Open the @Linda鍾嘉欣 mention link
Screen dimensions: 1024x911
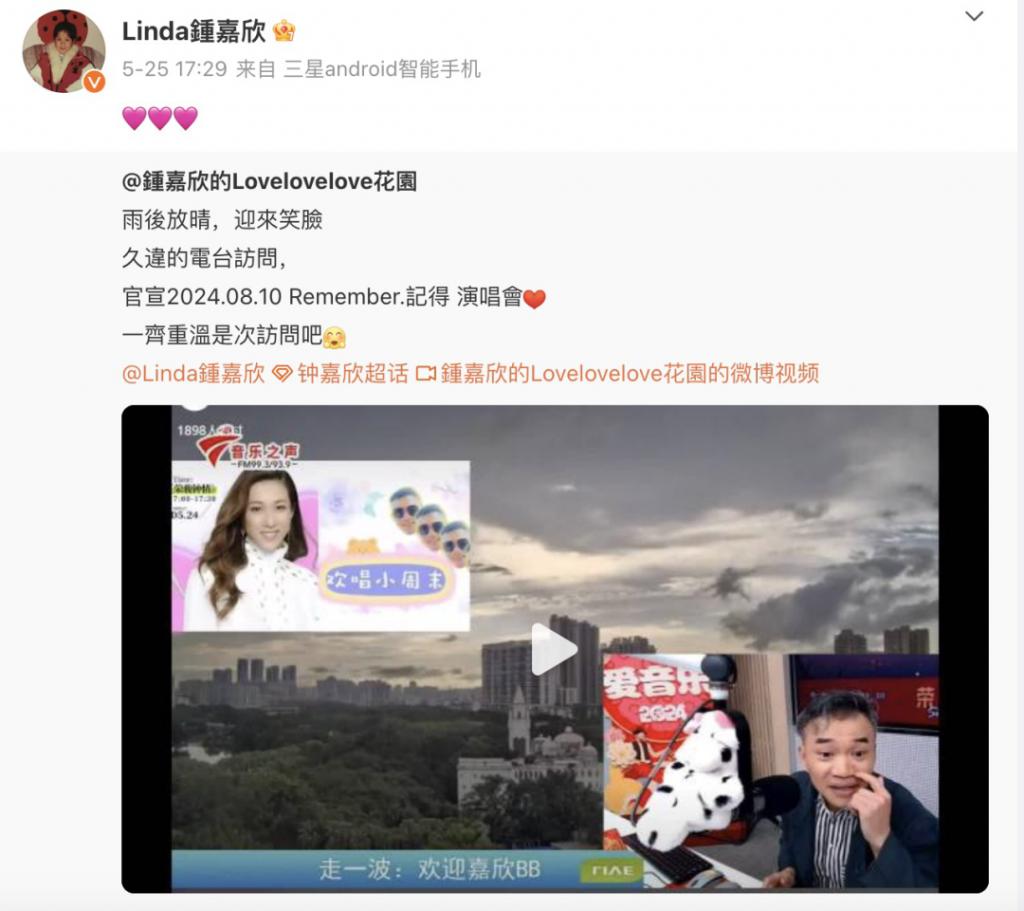click(193, 373)
